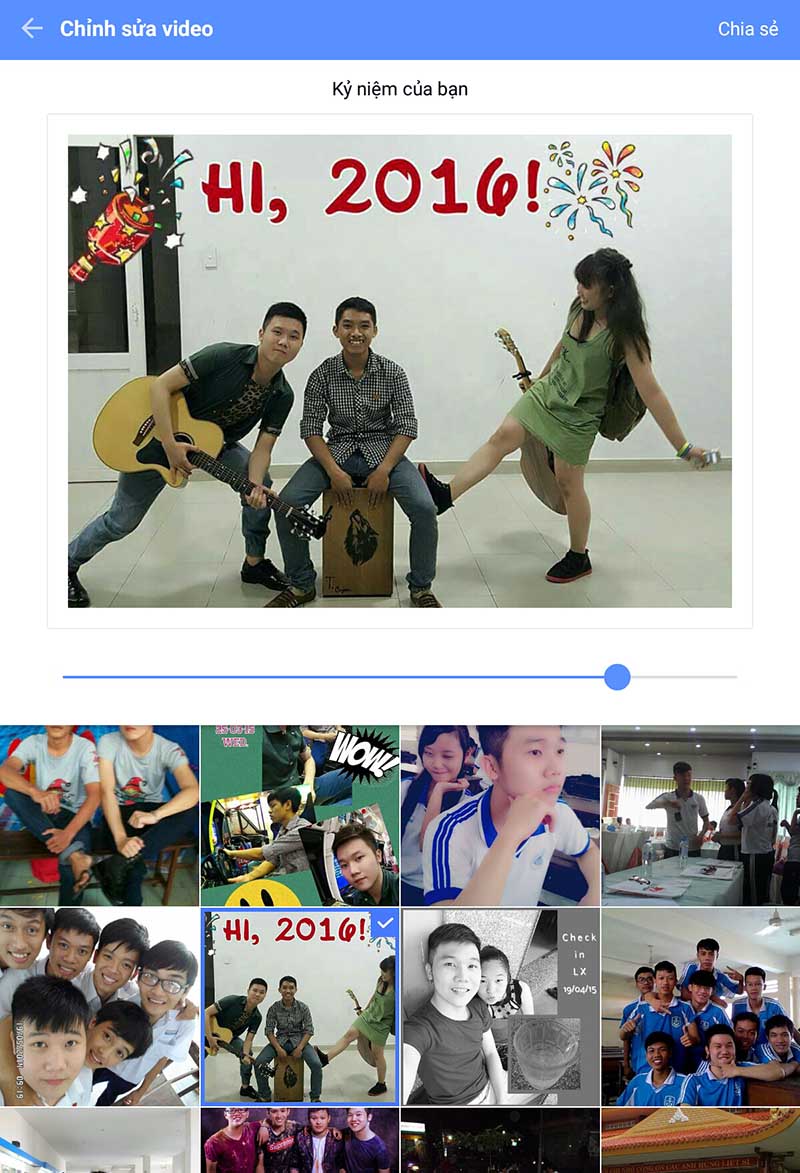This screenshot has height=1173, width=800.
Task: Select the dining hall photo
Action: [x=700, y=815]
